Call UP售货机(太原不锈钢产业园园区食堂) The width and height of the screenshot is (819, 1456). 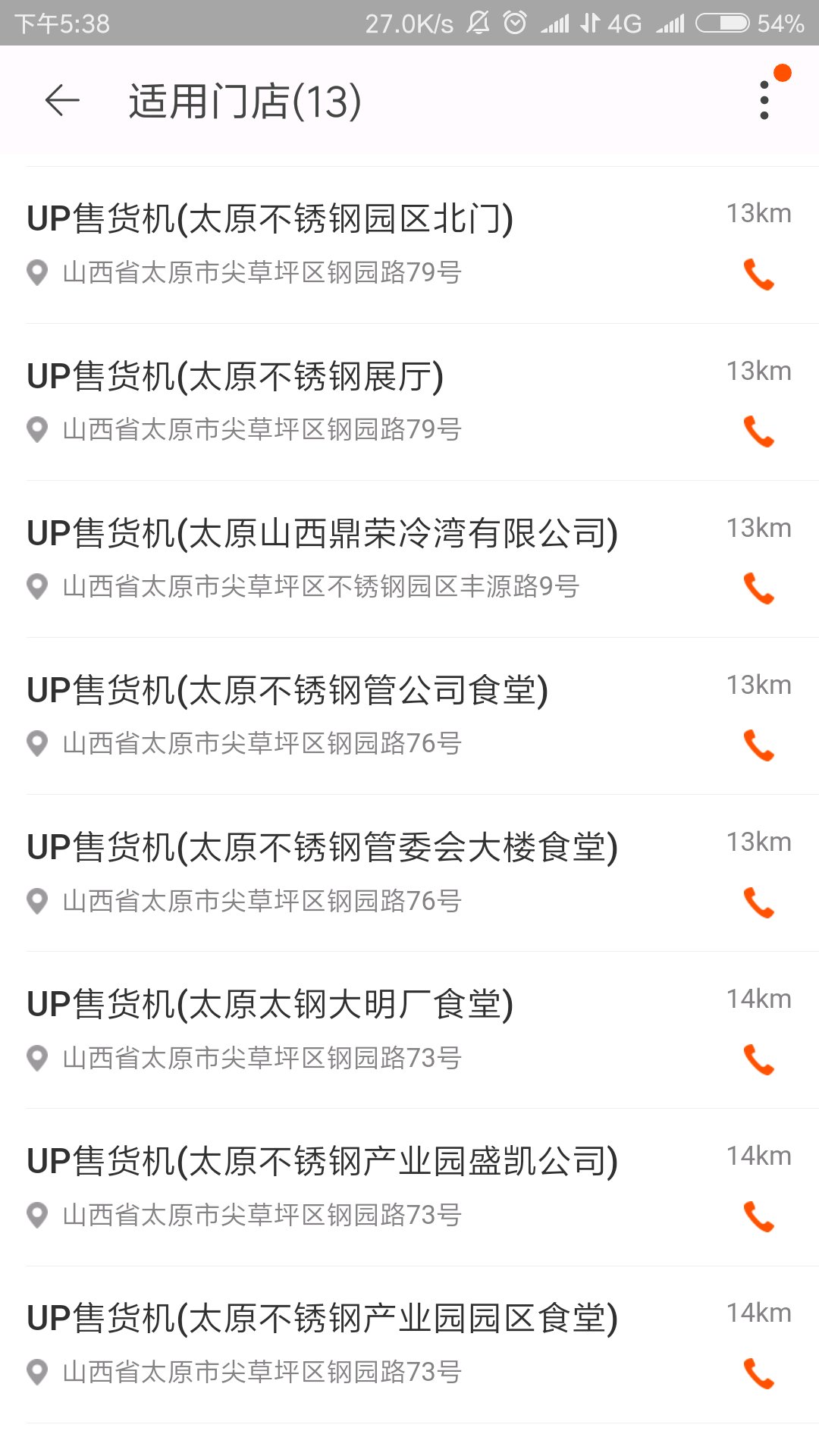point(758,1373)
